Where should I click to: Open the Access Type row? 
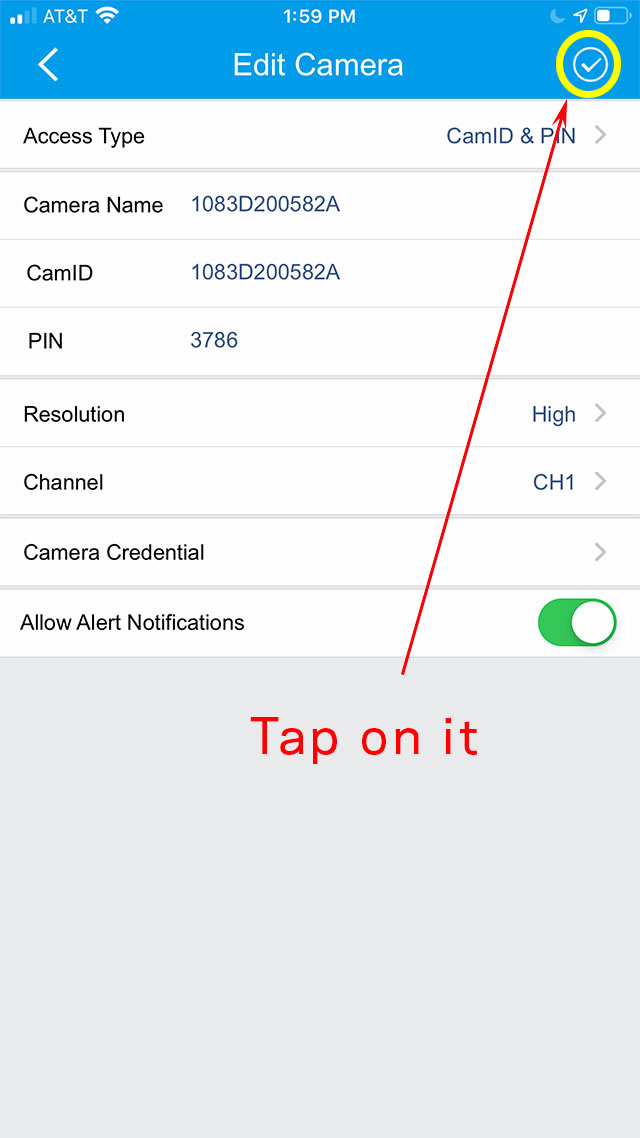(320, 136)
